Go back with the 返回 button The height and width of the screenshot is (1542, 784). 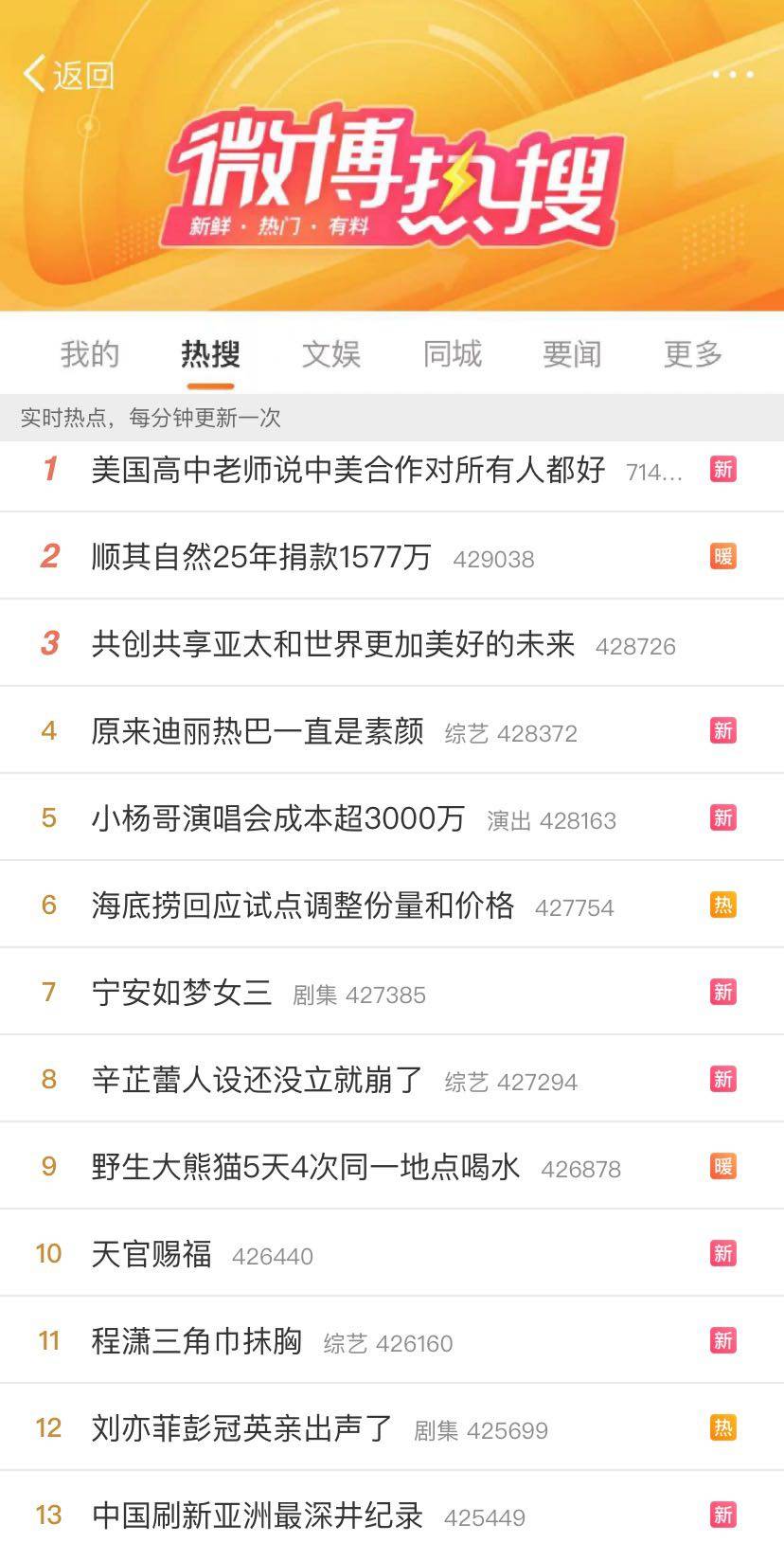coord(68,74)
